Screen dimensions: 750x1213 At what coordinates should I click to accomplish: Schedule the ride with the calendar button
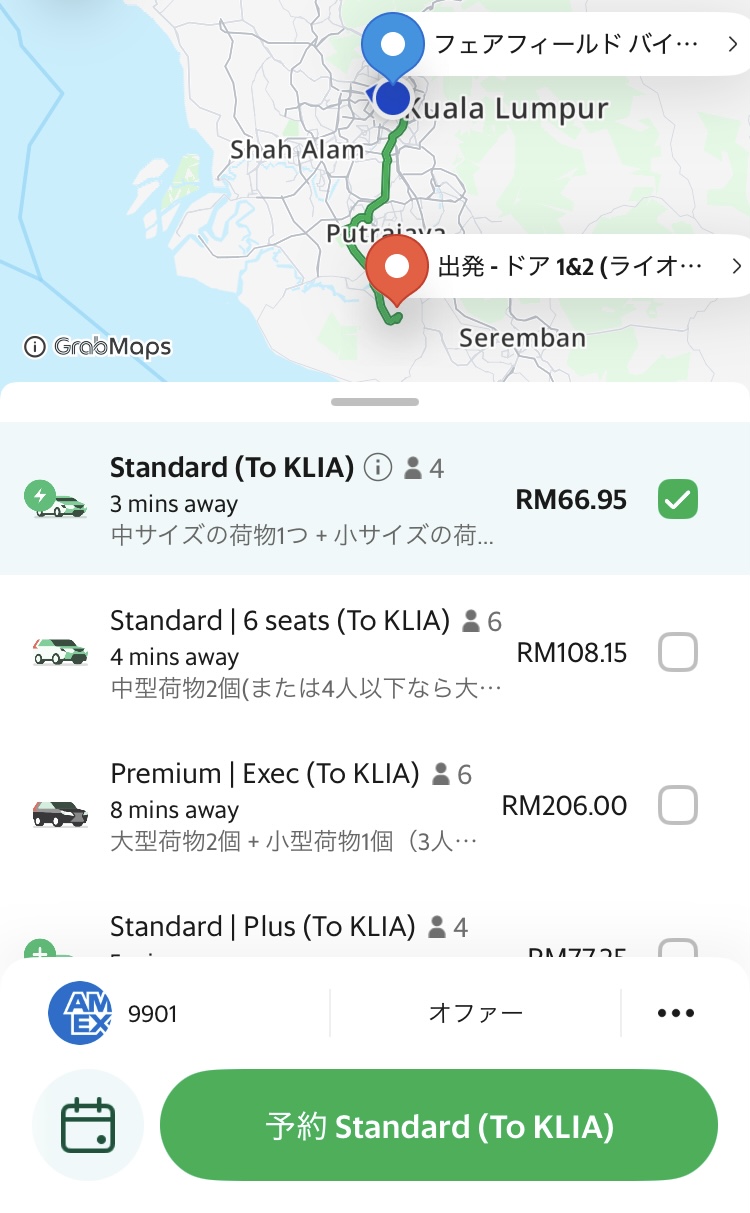coord(88,1126)
